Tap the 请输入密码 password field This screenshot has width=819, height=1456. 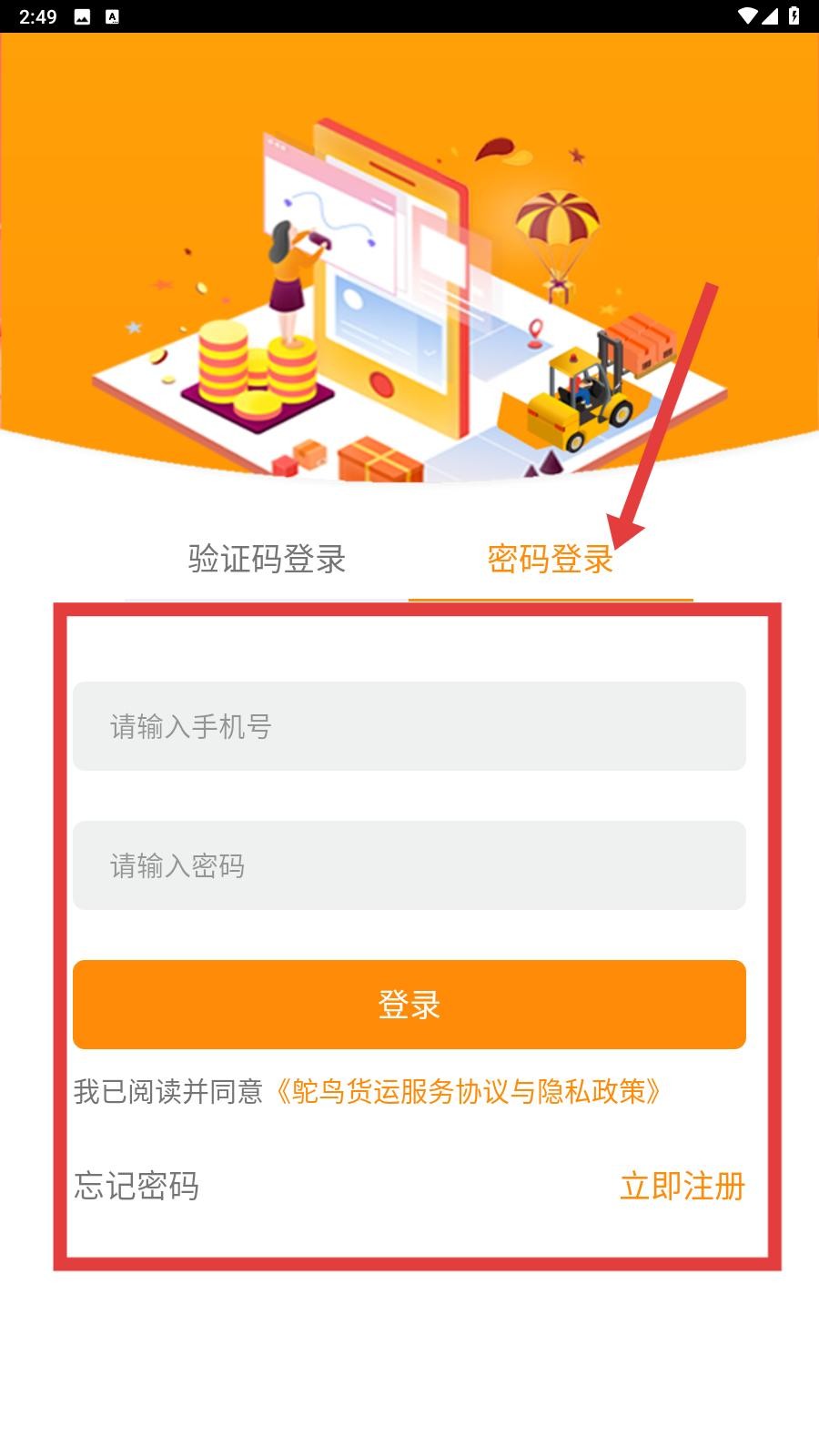point(409,865)
